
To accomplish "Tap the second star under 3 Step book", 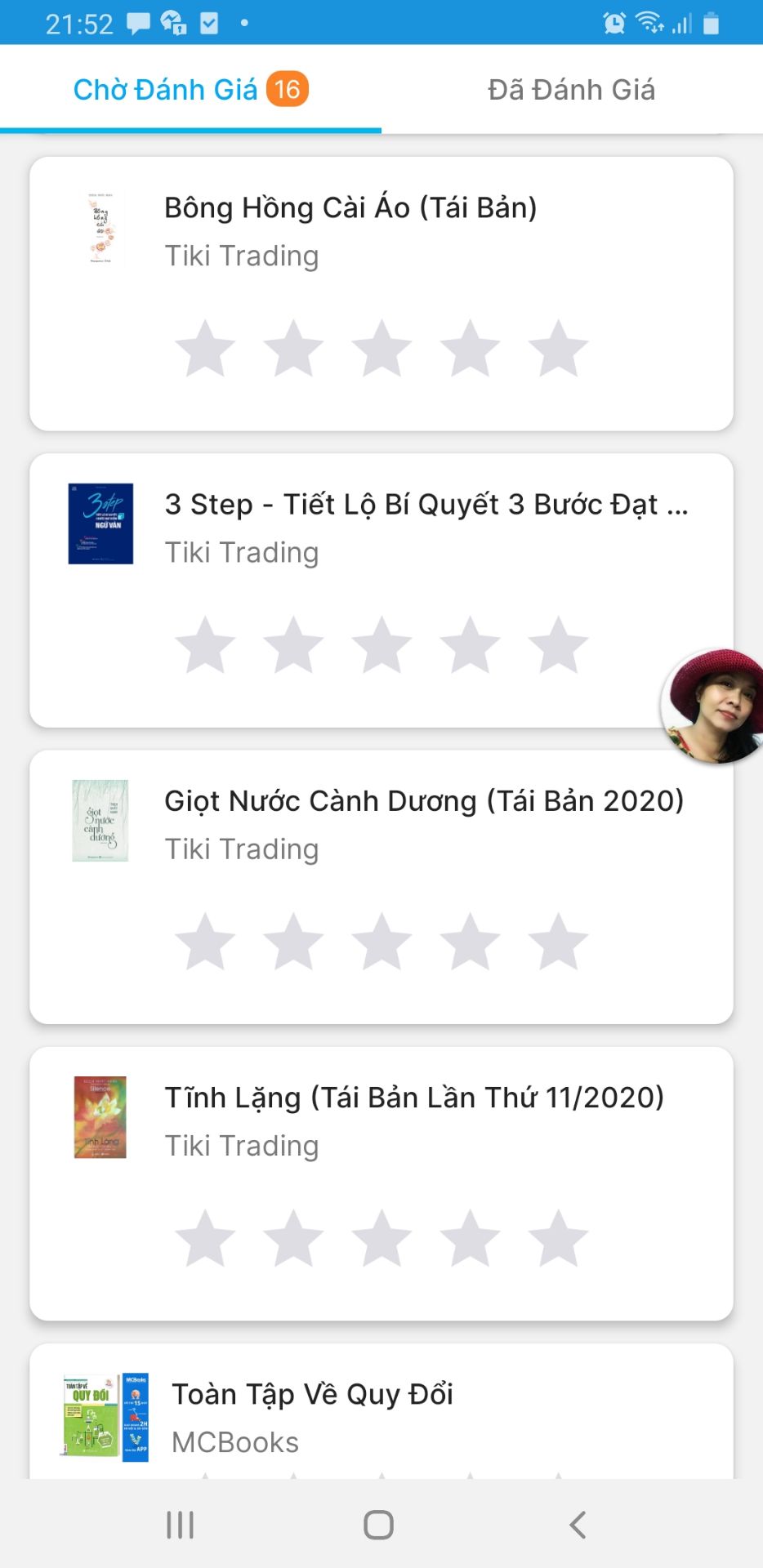I will (x=292, y=645).
